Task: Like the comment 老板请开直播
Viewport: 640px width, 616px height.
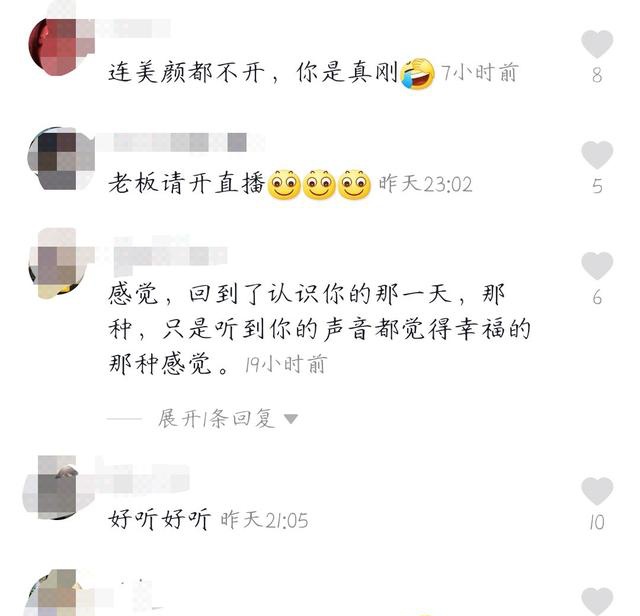Action: point(597,155)
